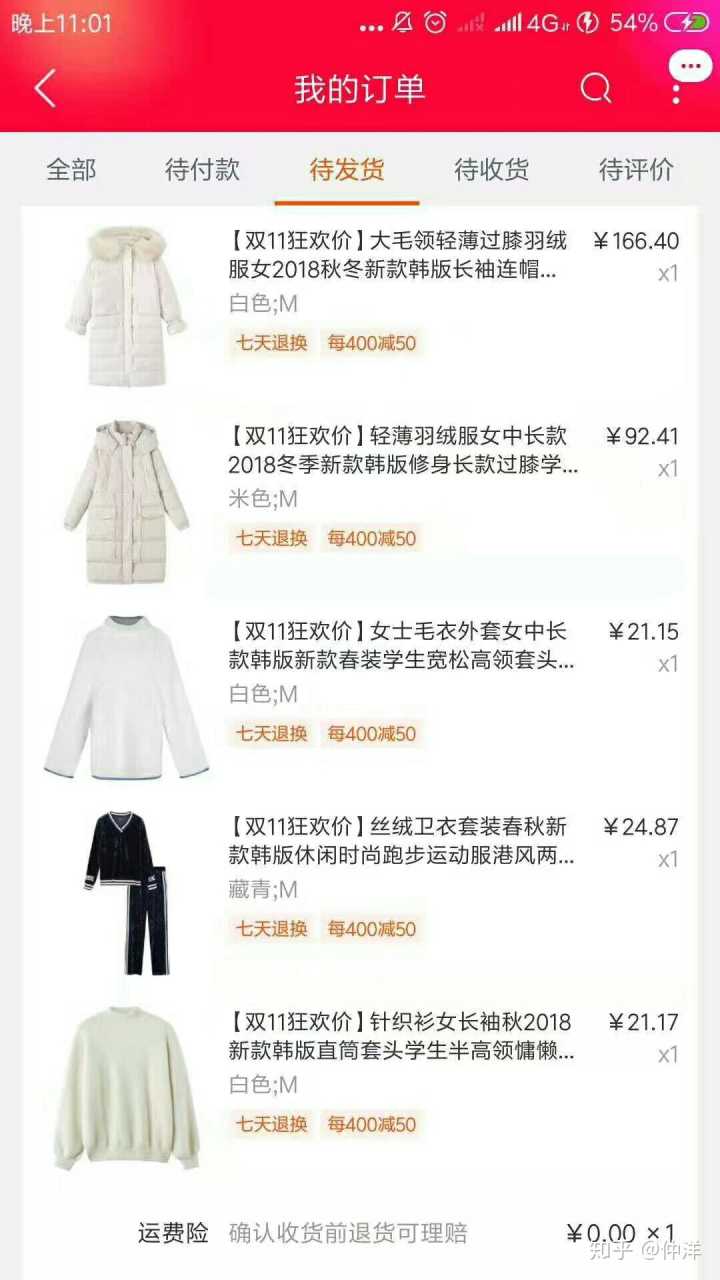
Task: Search within my orders
Action: click(x=596, y=89)
